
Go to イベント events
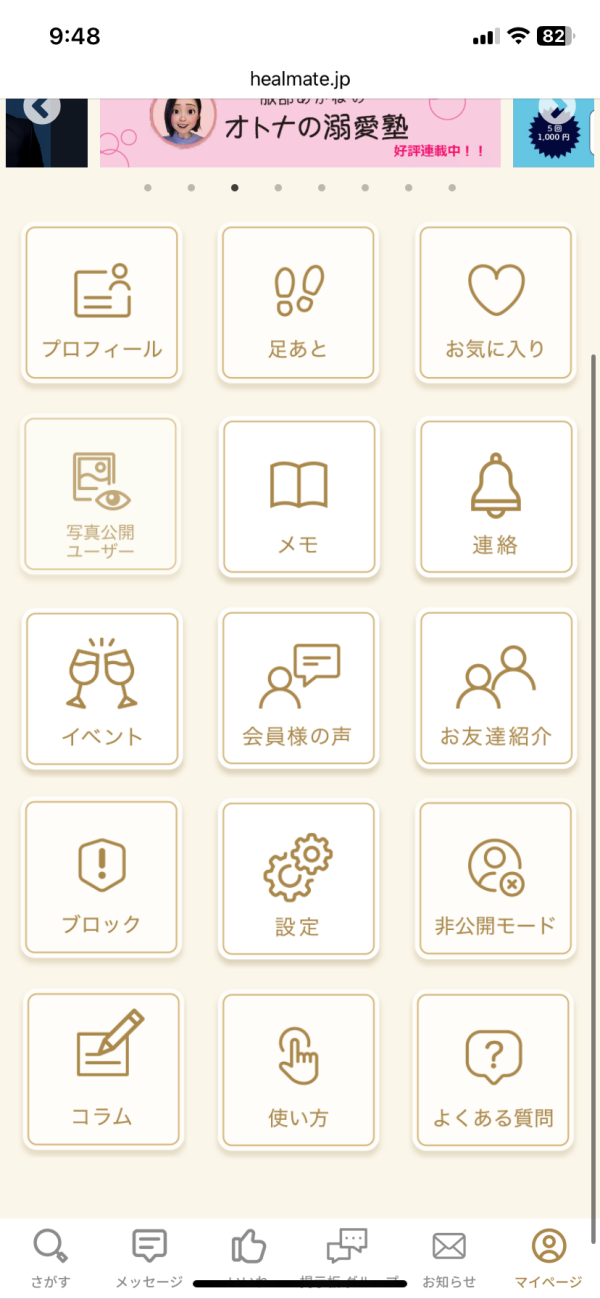click(101, 691)
